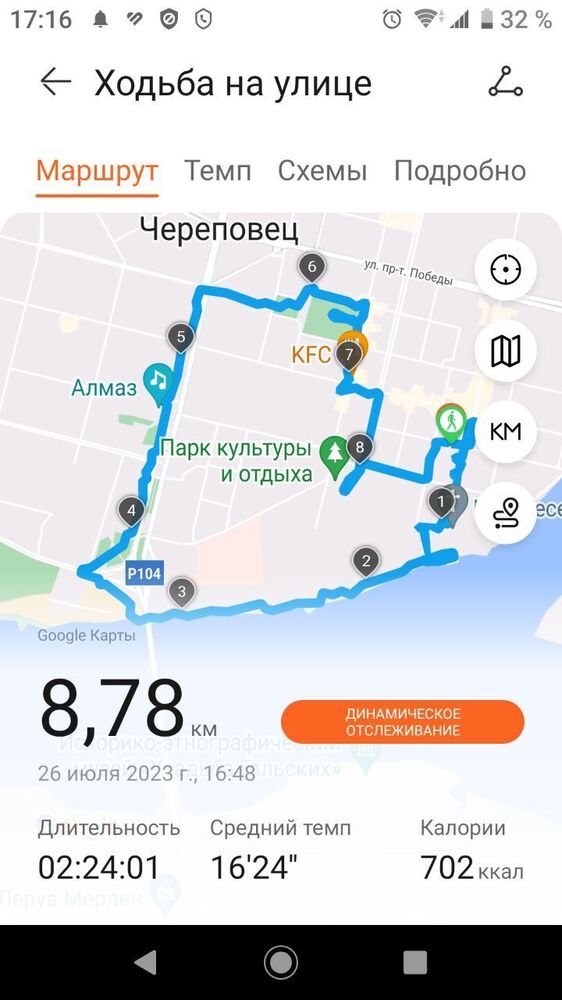This screenshot has width=562, height=1000.
Task: Tap the system home button
Action: pyautogui.click(x=281, y=962)
